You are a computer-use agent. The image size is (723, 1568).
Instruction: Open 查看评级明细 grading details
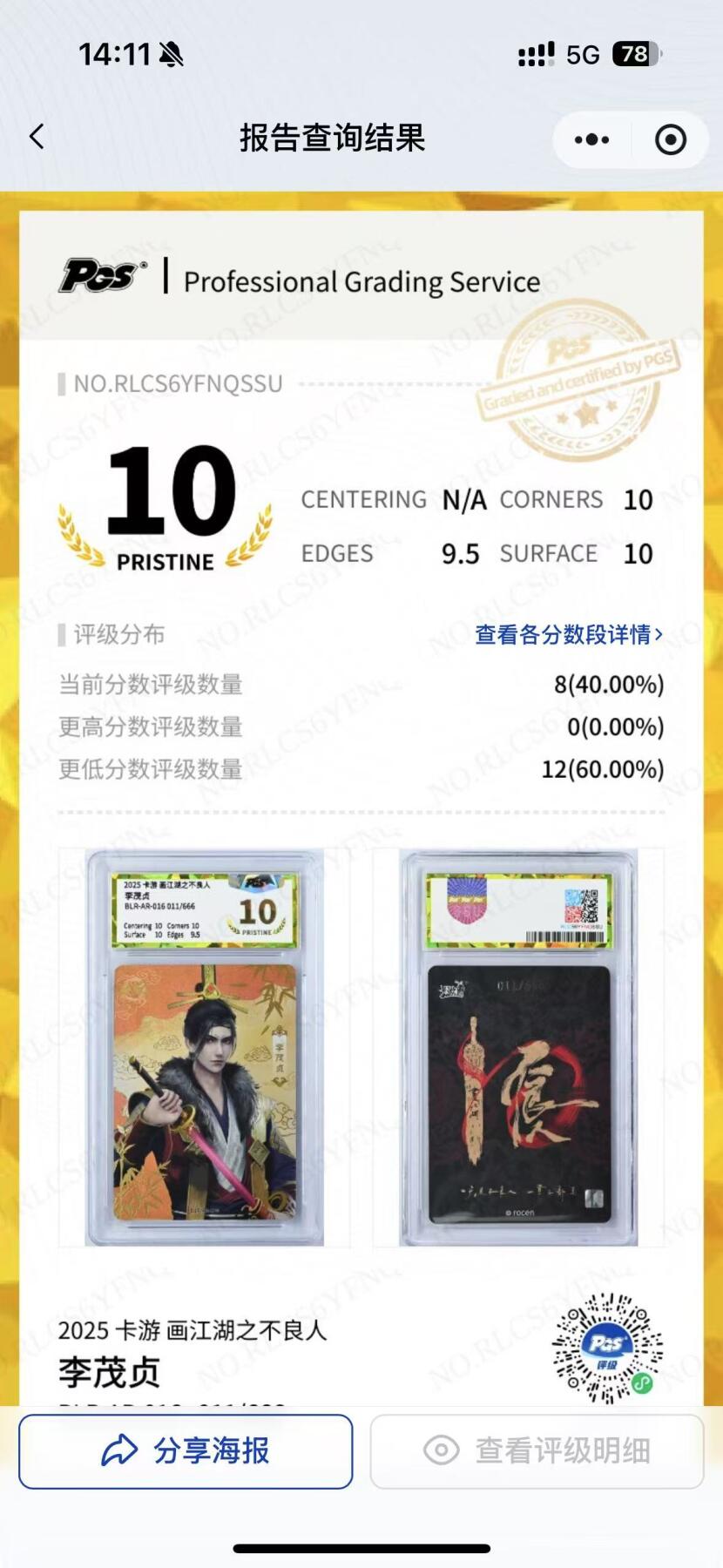click(x=537, y=1451)
